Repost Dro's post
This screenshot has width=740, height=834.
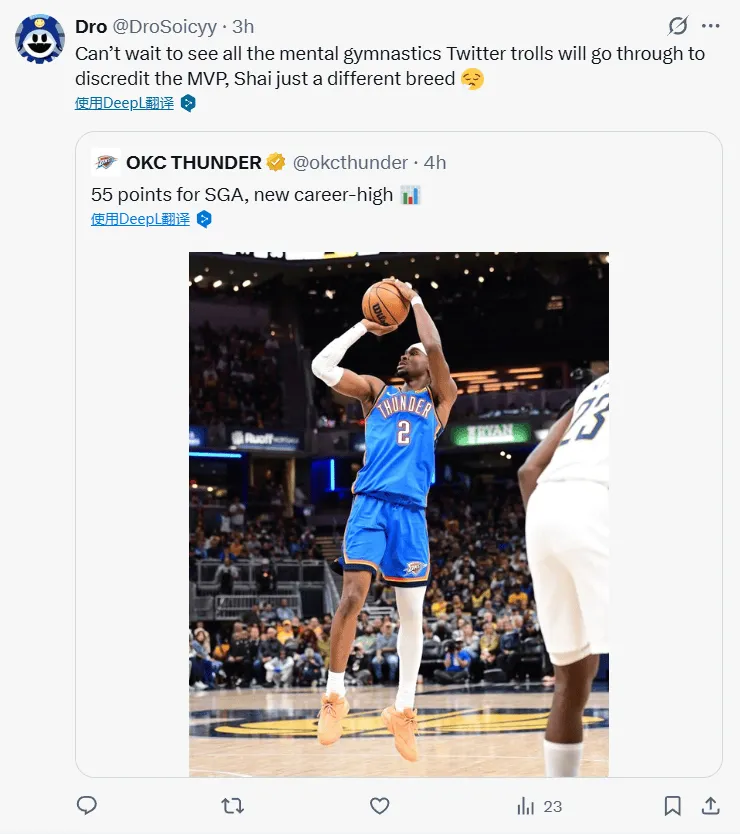(232, 805)
